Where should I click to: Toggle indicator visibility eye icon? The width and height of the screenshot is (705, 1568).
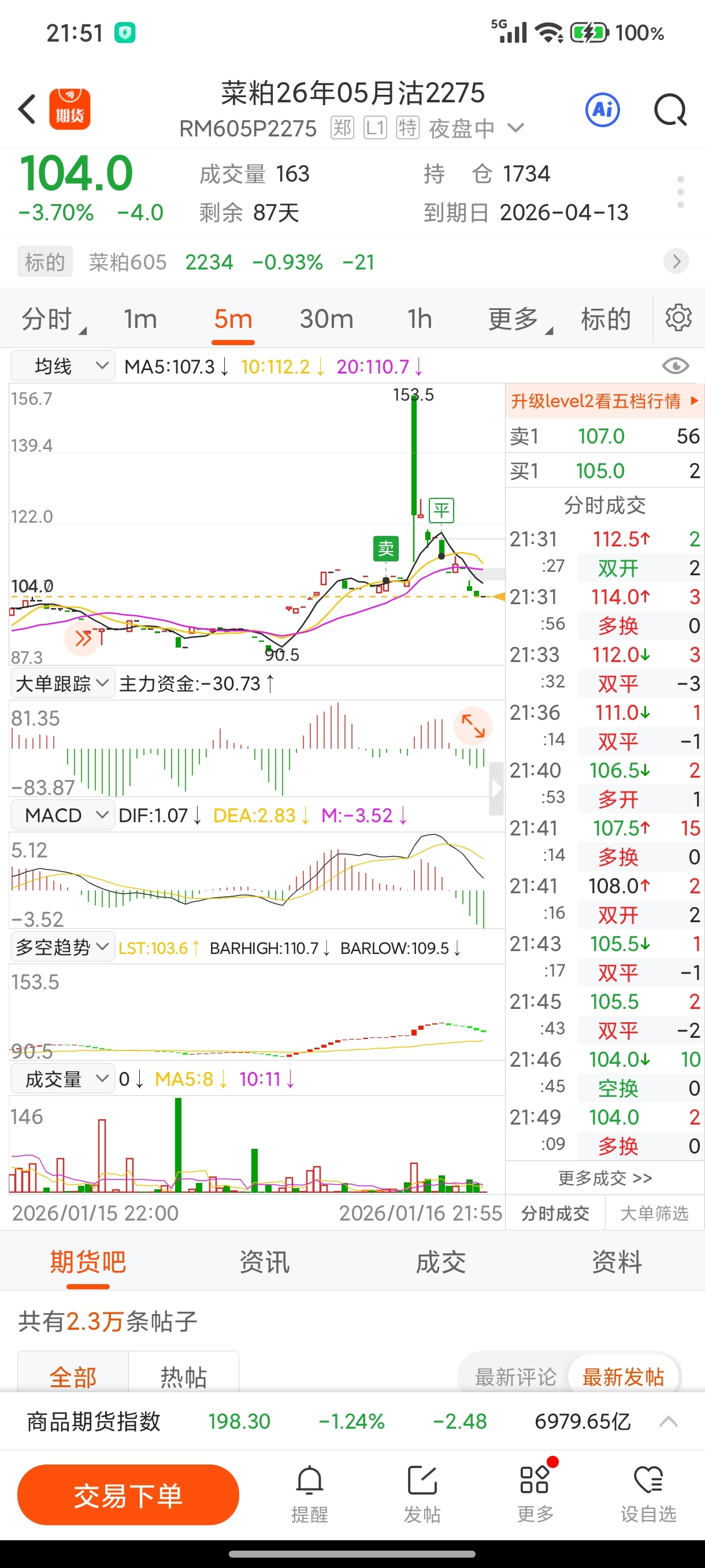coord(675,366)
